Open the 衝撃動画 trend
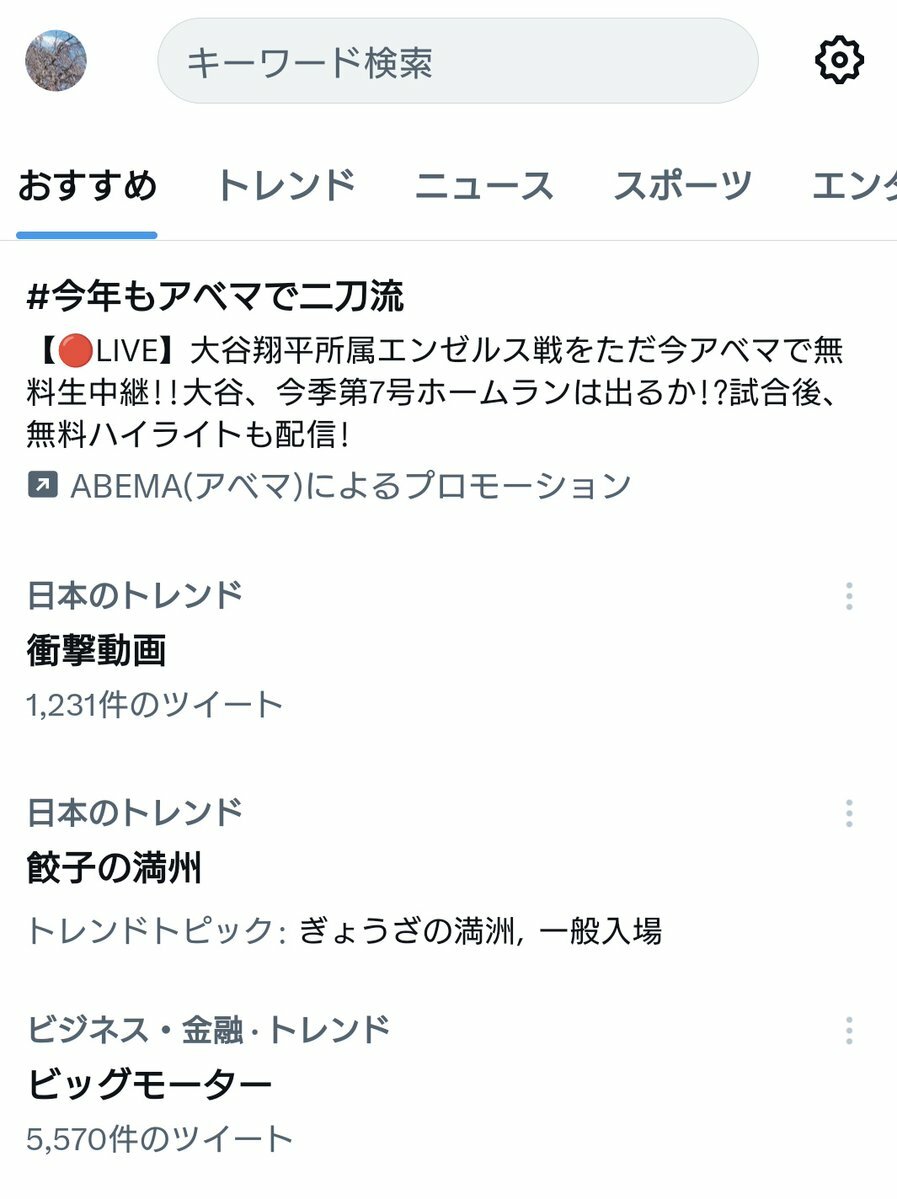 click(x=96, y=650)
